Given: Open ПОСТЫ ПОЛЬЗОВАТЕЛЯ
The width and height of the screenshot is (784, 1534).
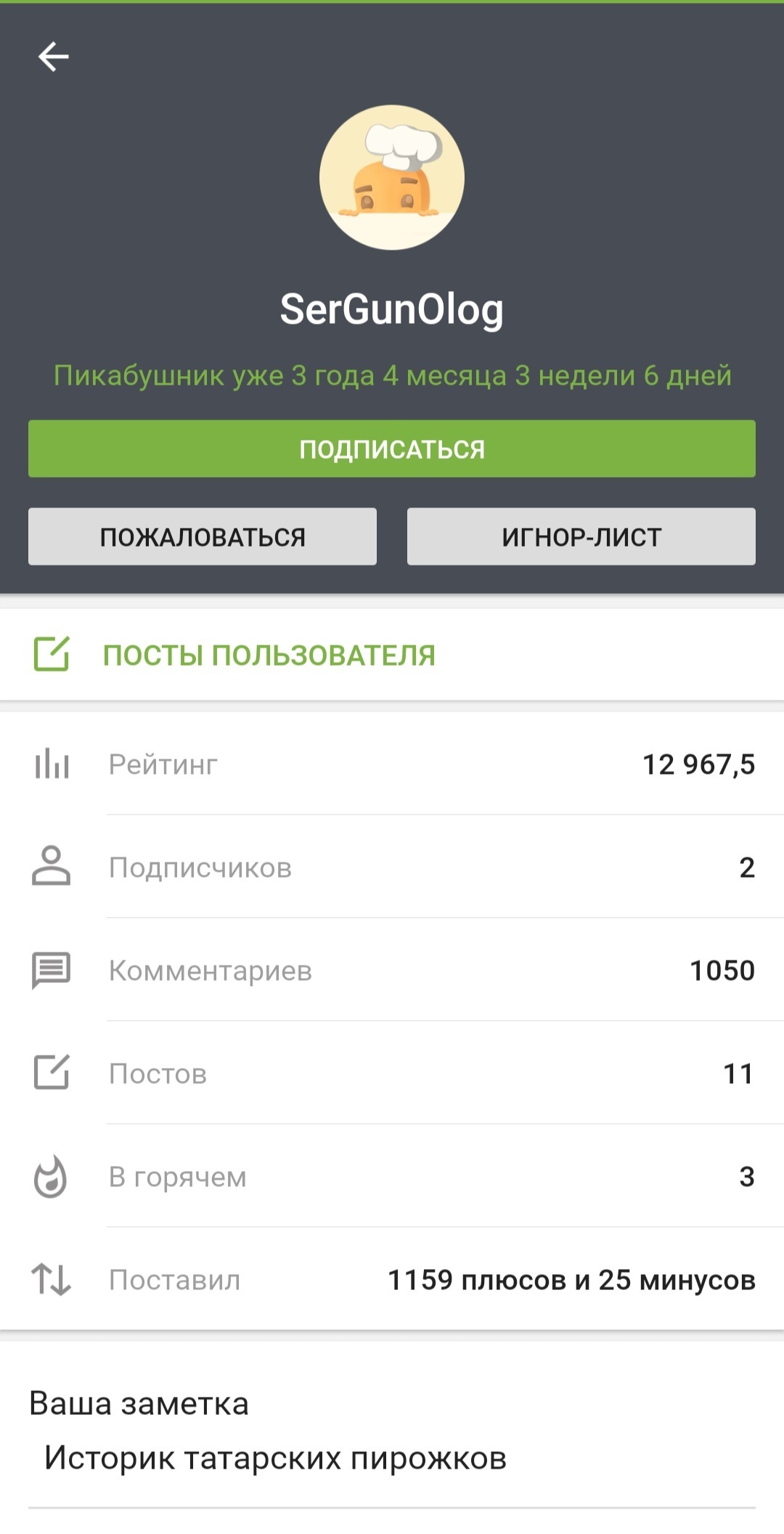Looking at the screenshot, I should click(x=269, y=655).
